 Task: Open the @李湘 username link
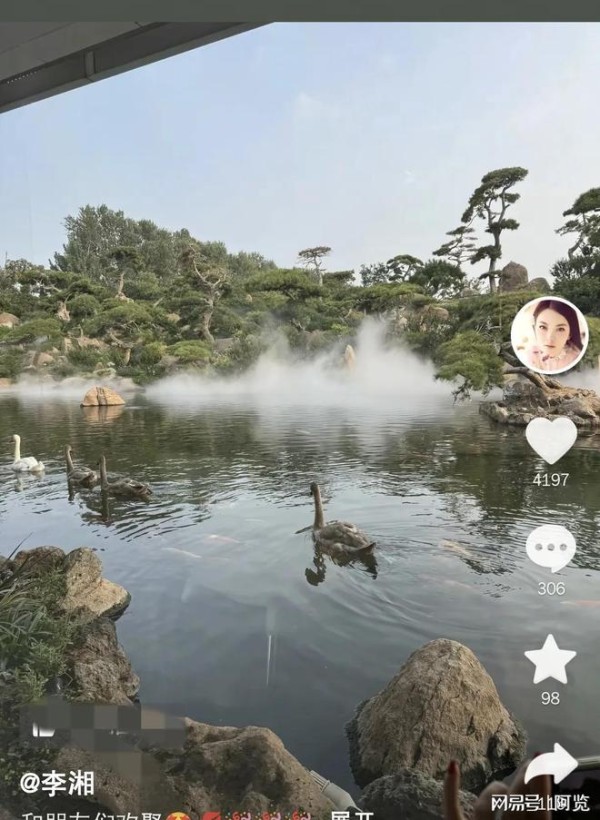[x=57, y=782]
